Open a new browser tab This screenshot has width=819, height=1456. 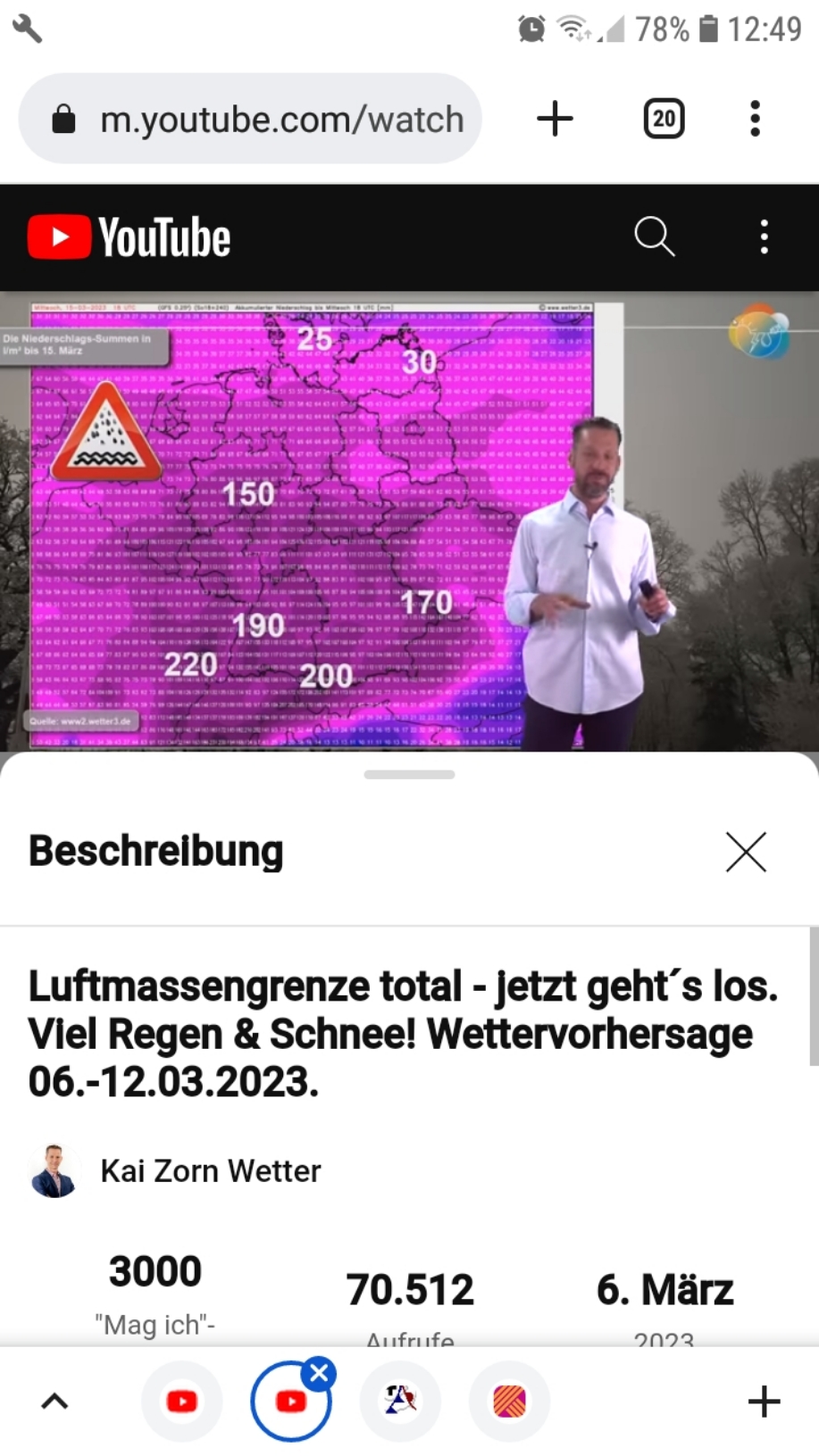click(x=555, y=119)
